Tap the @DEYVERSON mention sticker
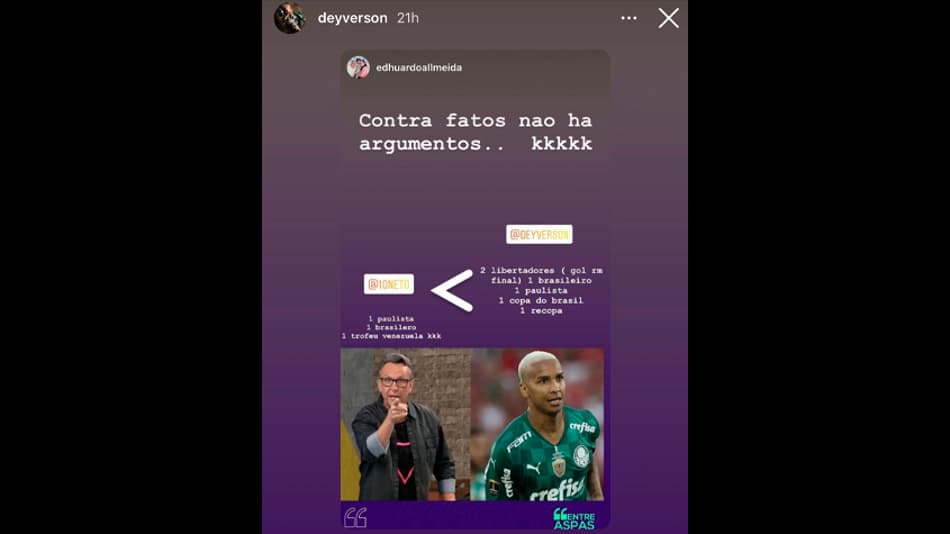This screenshot has width=950, height=534. tap(539, 234)
